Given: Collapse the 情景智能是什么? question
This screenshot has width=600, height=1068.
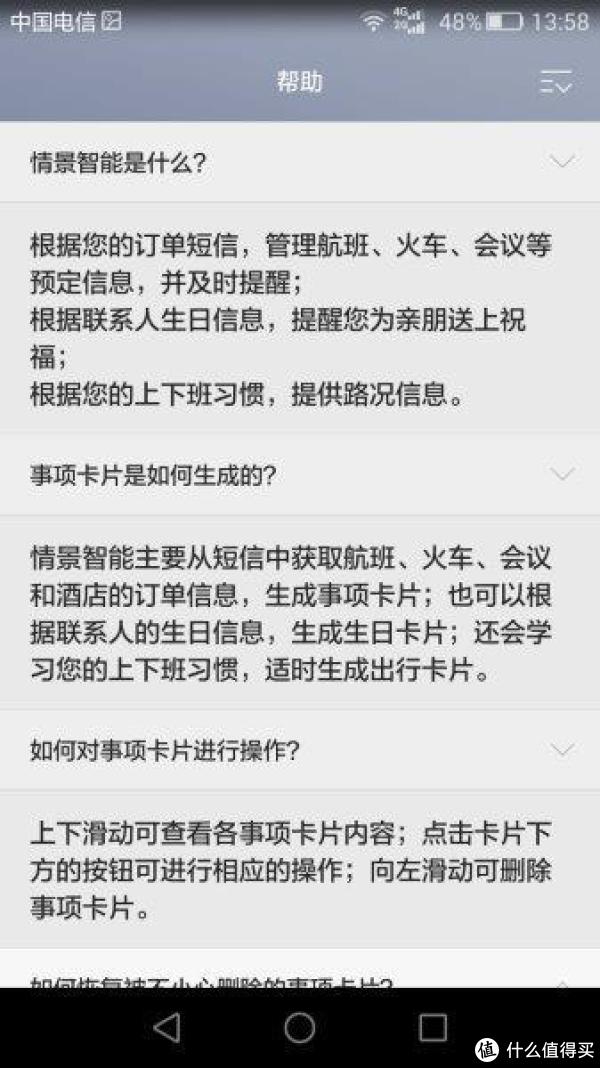Looking at the screenshot, I should pyautogui.click(x=300, y=162).
